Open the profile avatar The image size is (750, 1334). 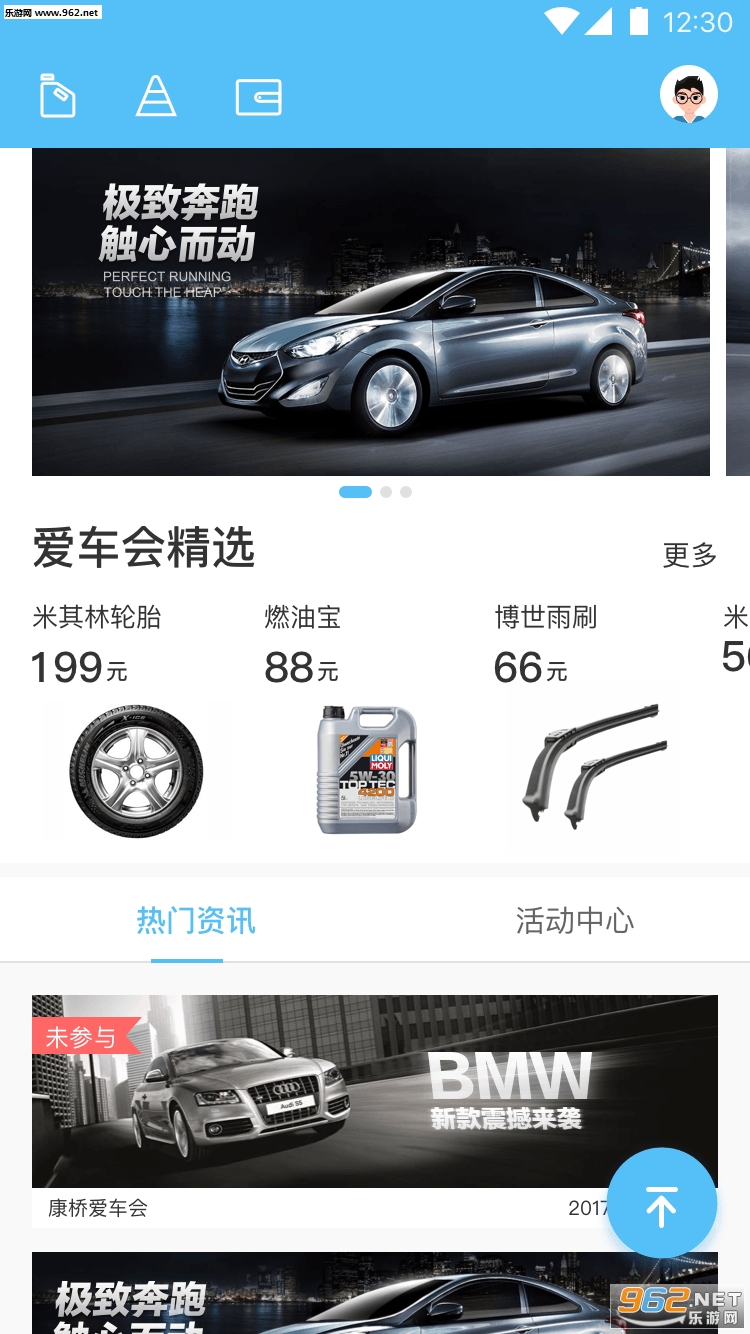click(x=689, y=95)
